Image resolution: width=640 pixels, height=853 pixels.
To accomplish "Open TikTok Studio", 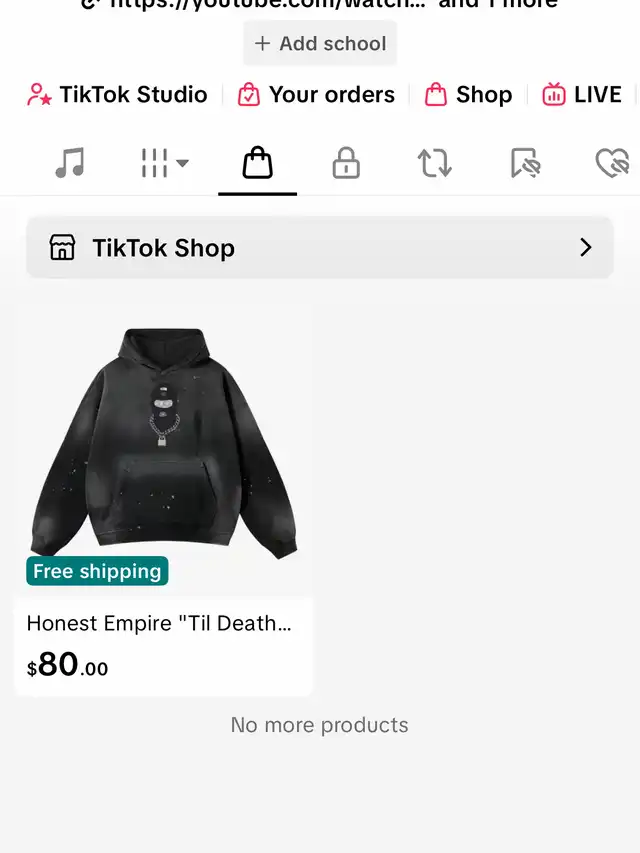I will click(x=117, y=95).
